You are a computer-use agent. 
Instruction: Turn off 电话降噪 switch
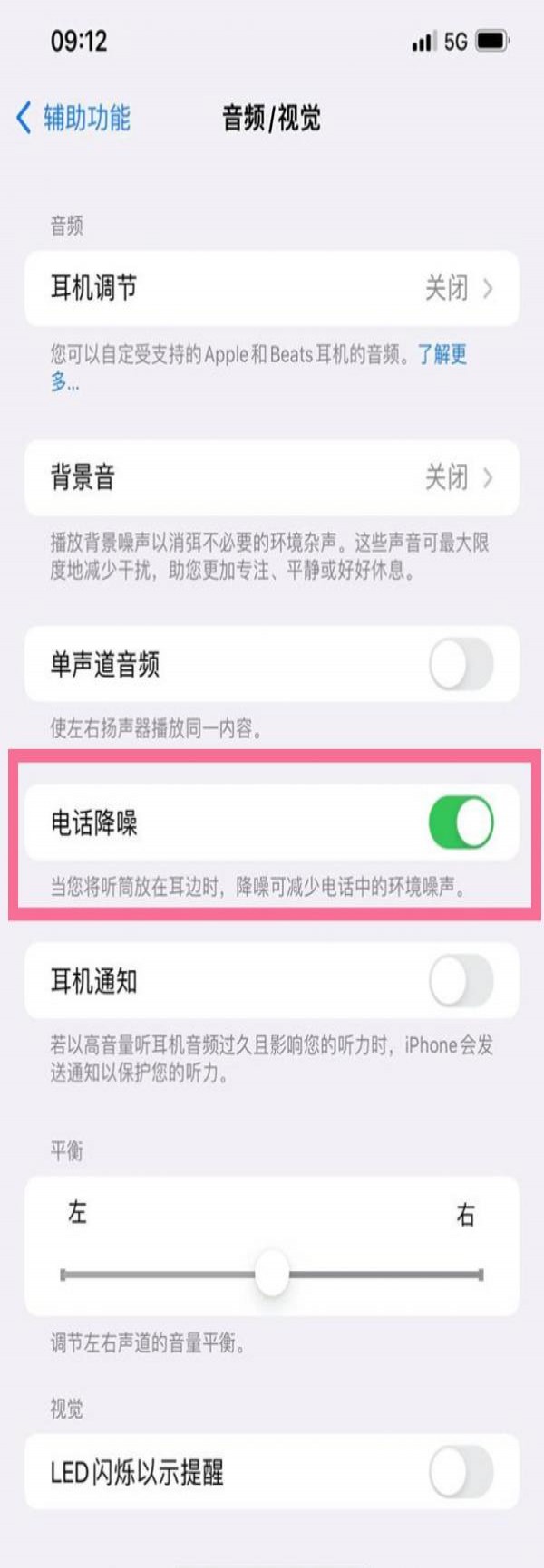[x=461, y=822]
